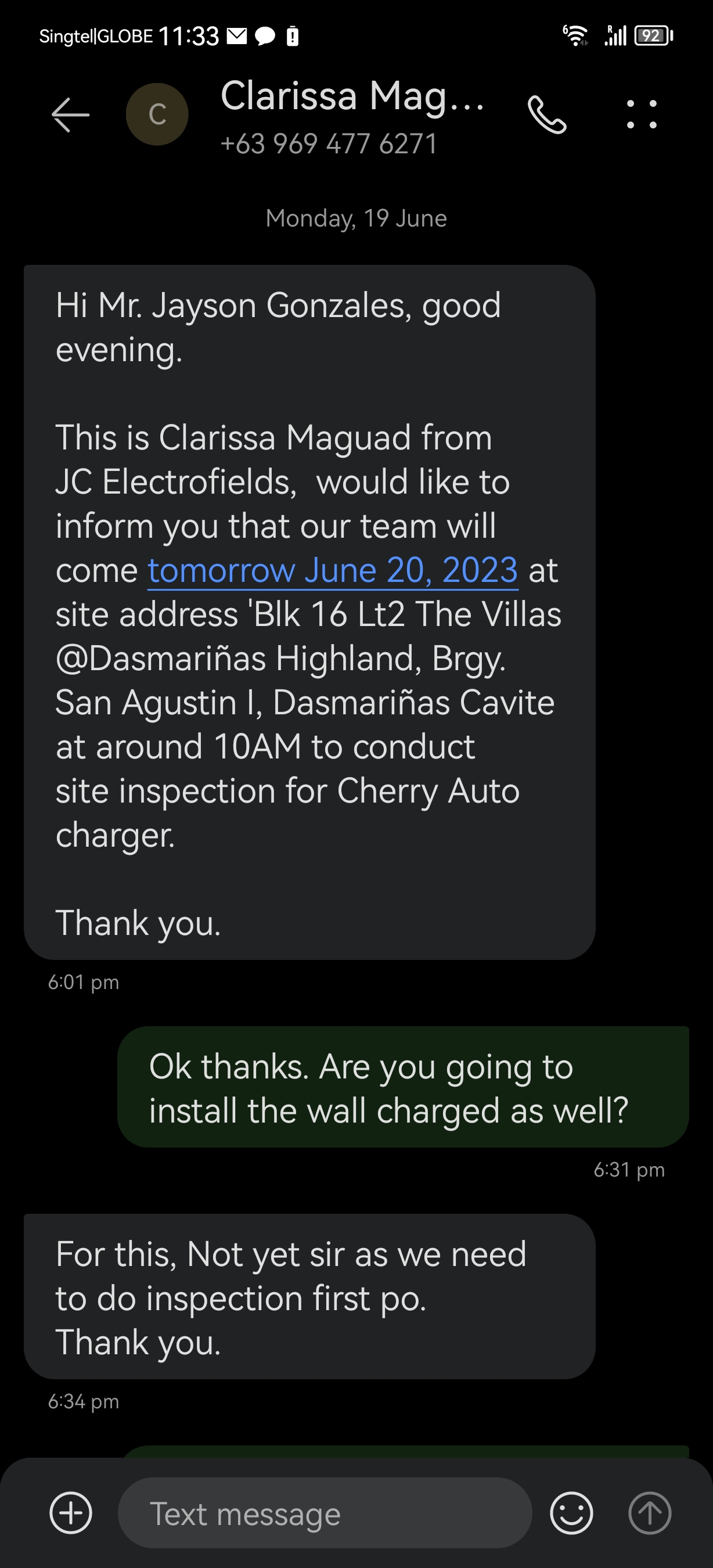
Task: Call Clarissa using the phone icon
Action: tap(547, 114)
